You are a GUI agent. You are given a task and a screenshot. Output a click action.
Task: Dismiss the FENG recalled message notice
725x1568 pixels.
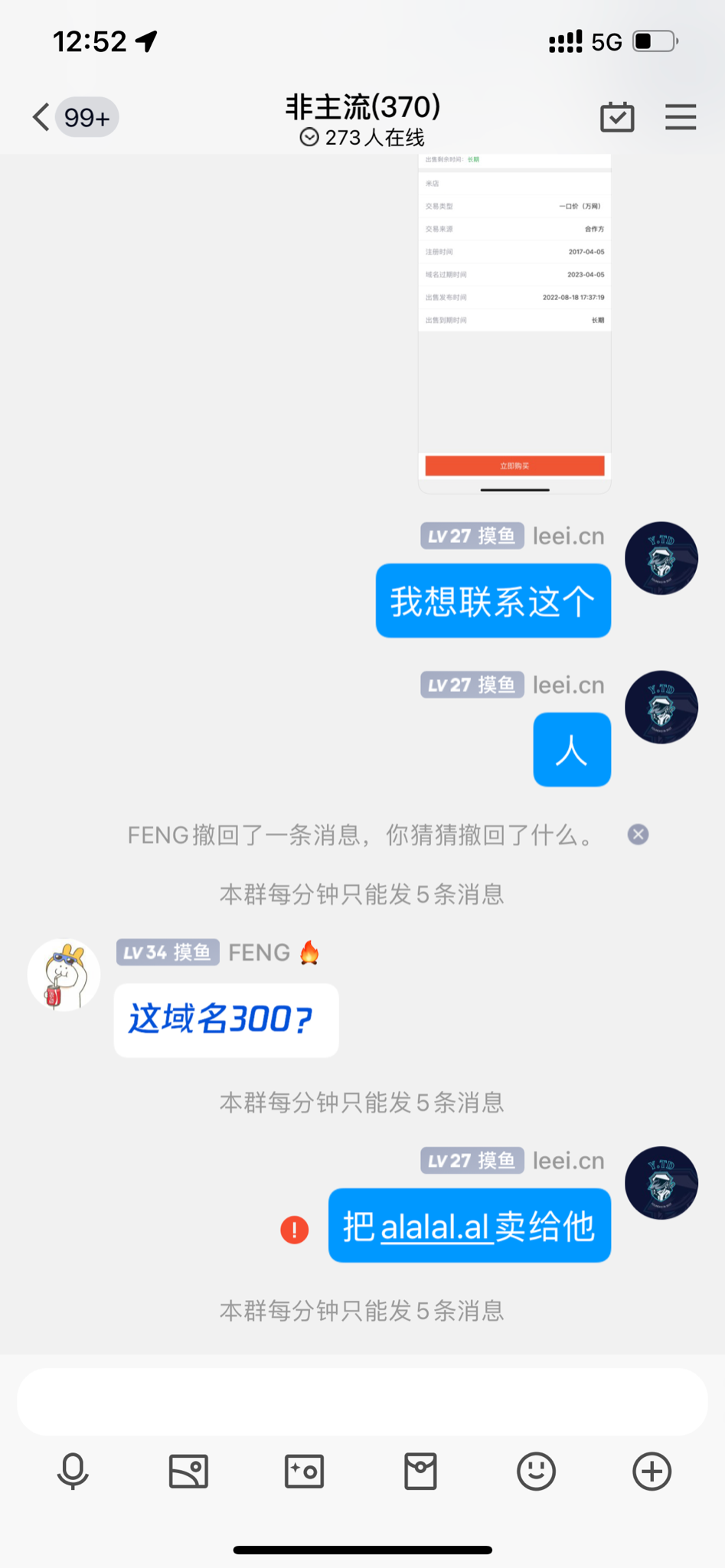click(x=638, y=835)
